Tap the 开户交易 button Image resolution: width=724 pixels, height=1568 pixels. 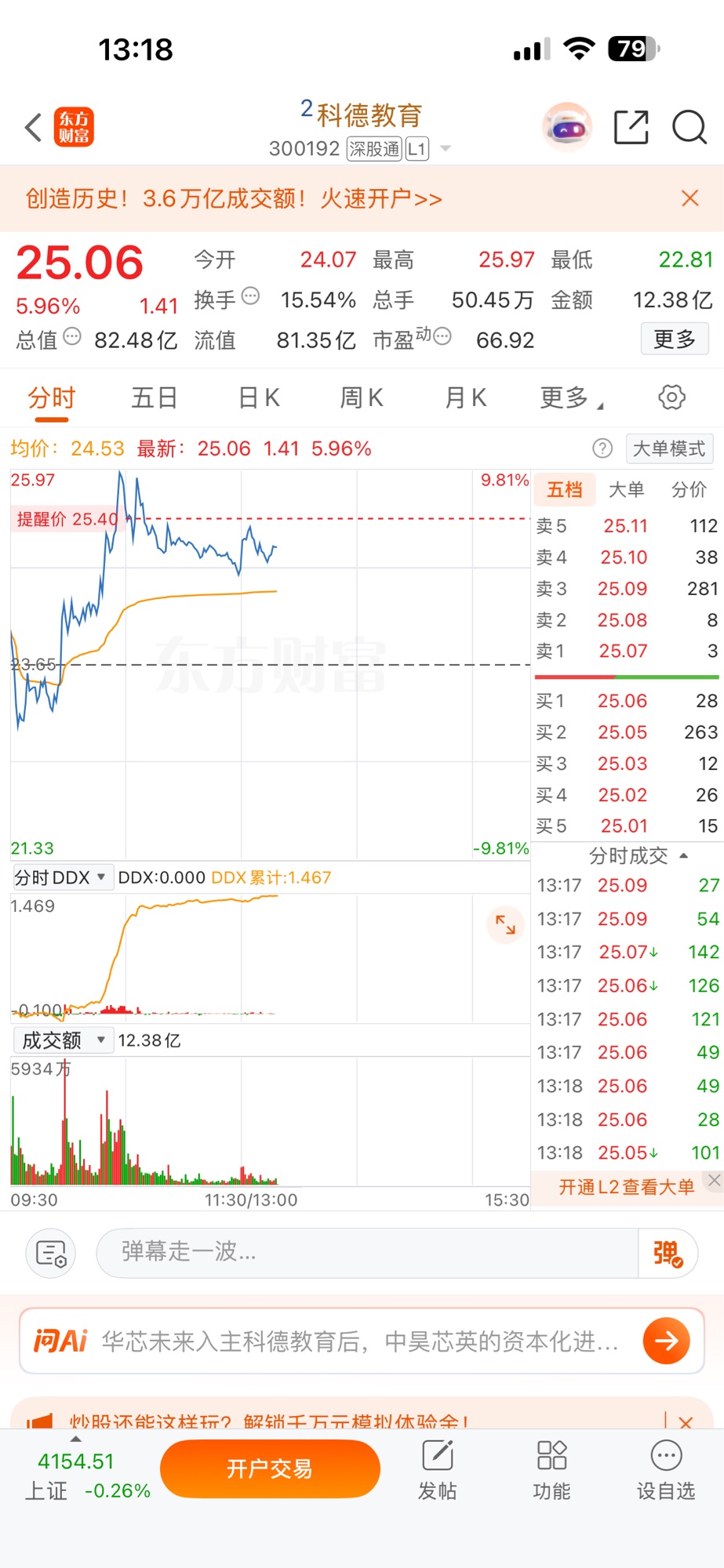tap(270, 1468)
